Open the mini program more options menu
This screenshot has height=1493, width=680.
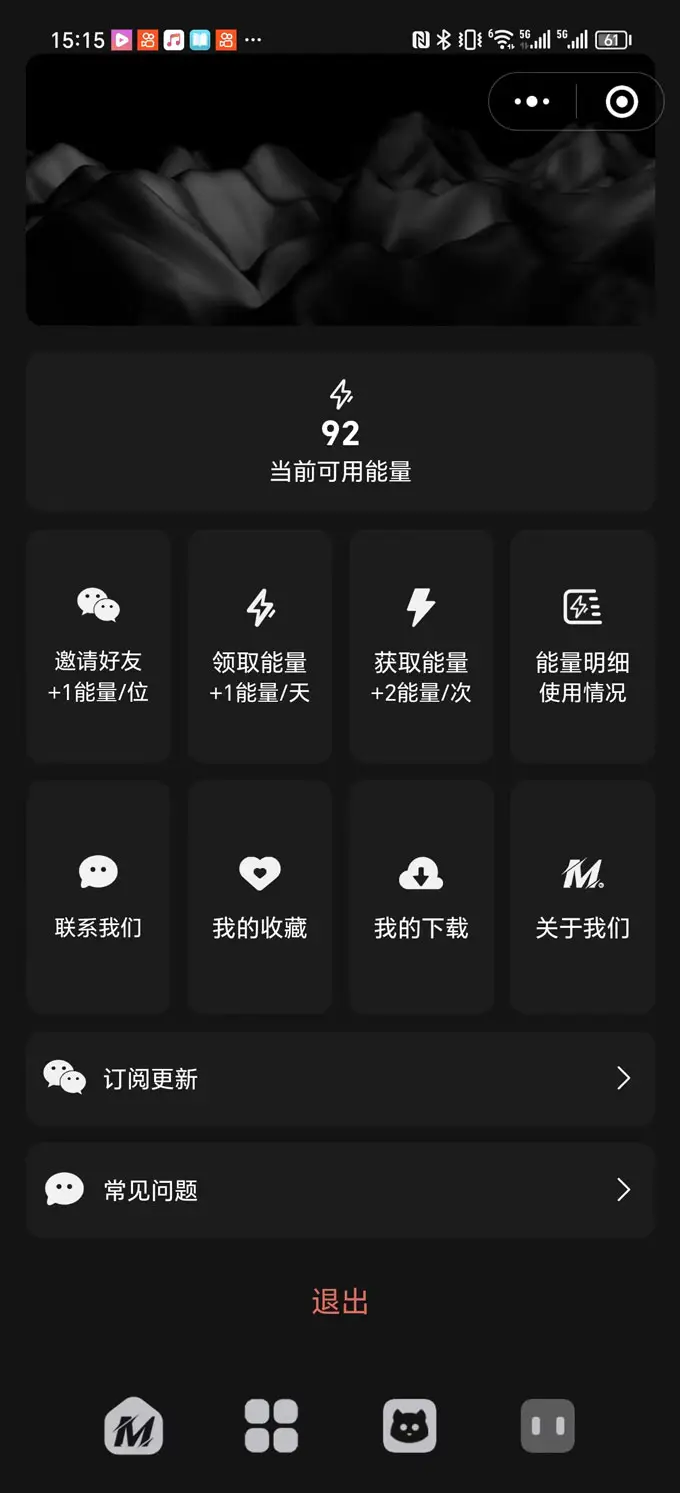click(532, 102)
